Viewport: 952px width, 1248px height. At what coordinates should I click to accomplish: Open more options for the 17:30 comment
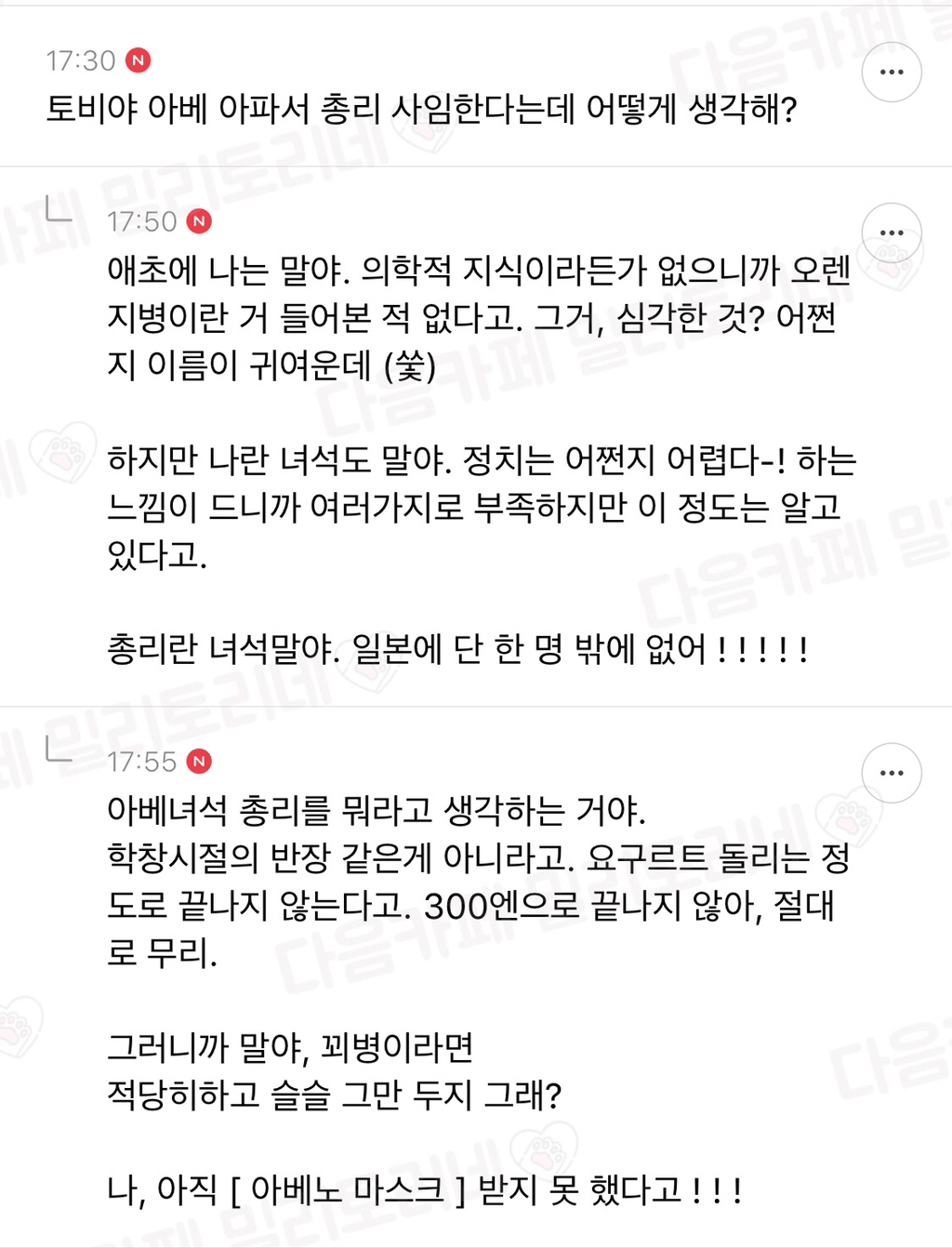click(891, 73)
